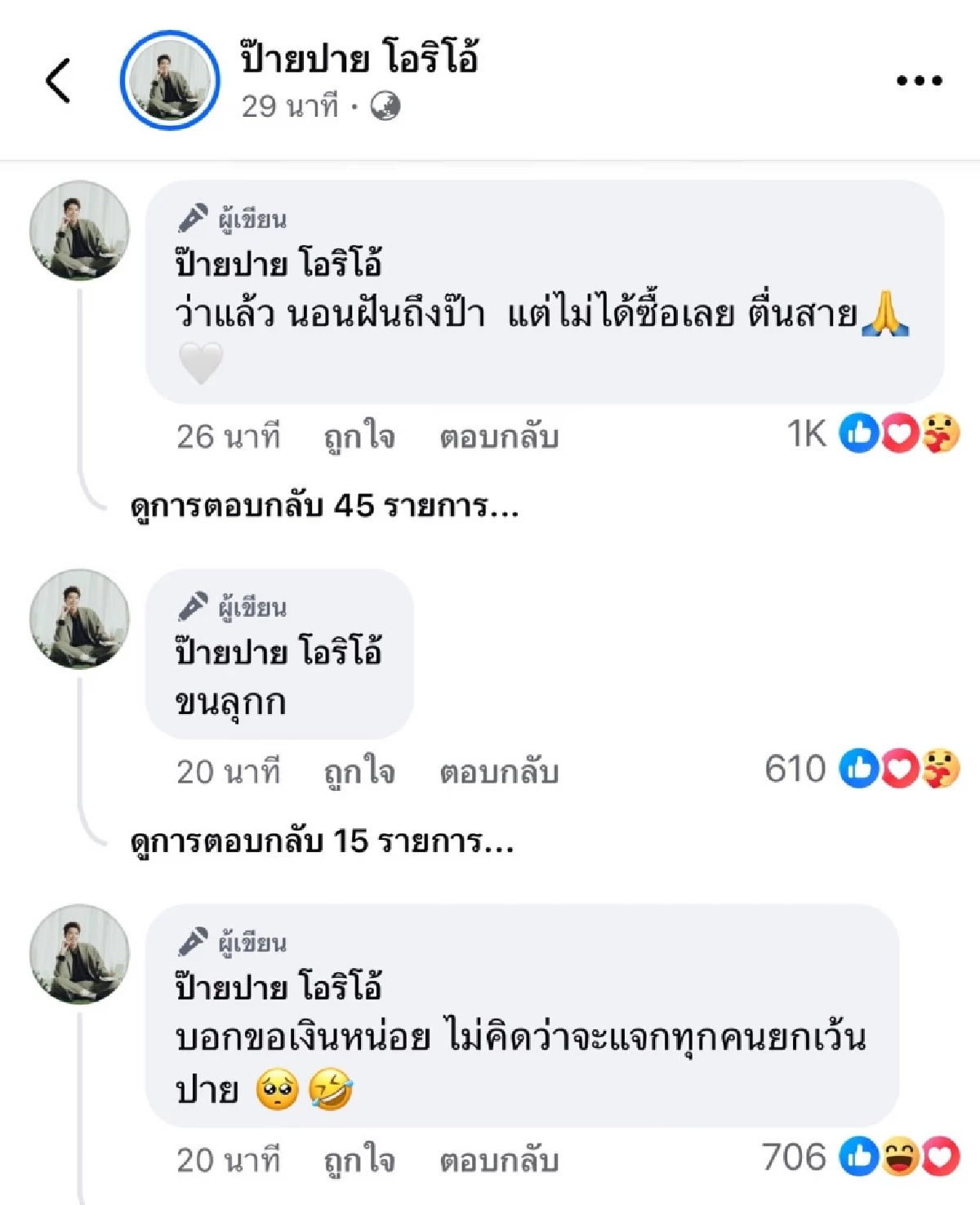980x1205 pixels.
Task: Go back using the top arrow
Action: point(58,81)
